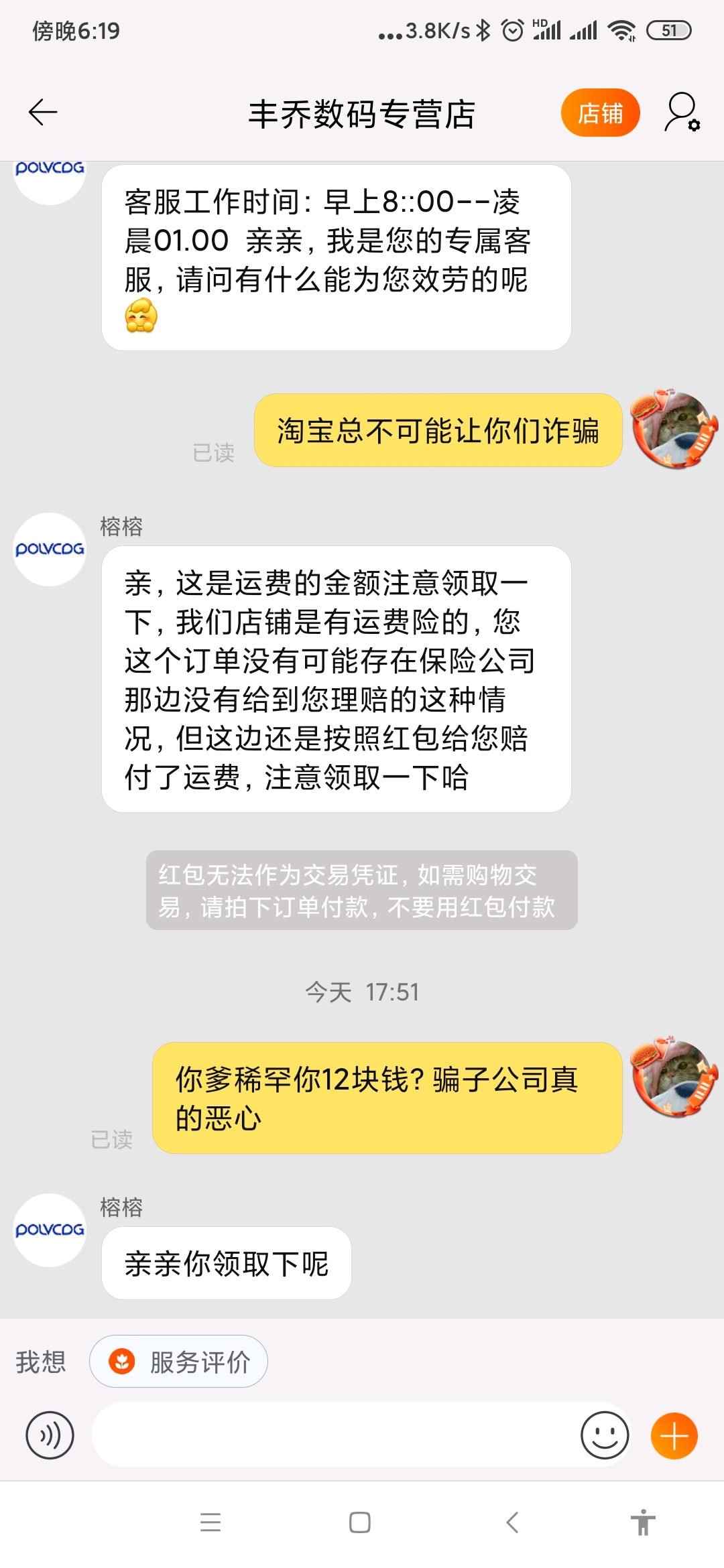
Task: Switch to voice input mode
Action: point(50,1435)
